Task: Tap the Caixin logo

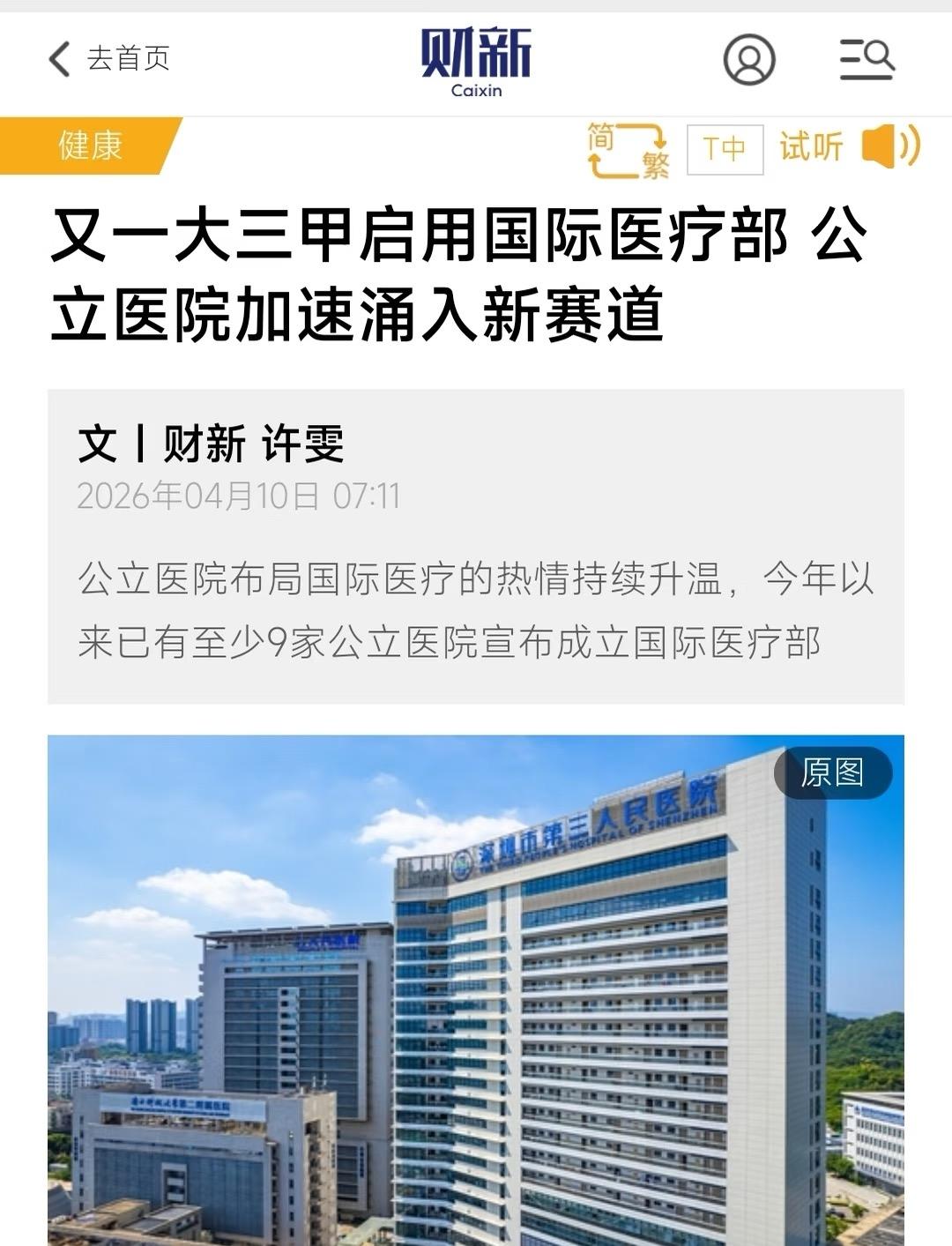Action: 476,53
